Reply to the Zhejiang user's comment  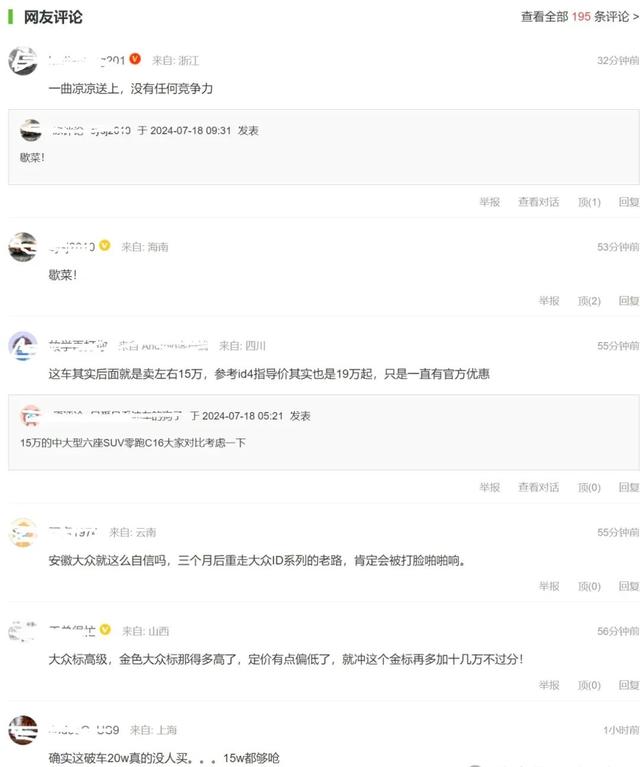click(628, 202)
